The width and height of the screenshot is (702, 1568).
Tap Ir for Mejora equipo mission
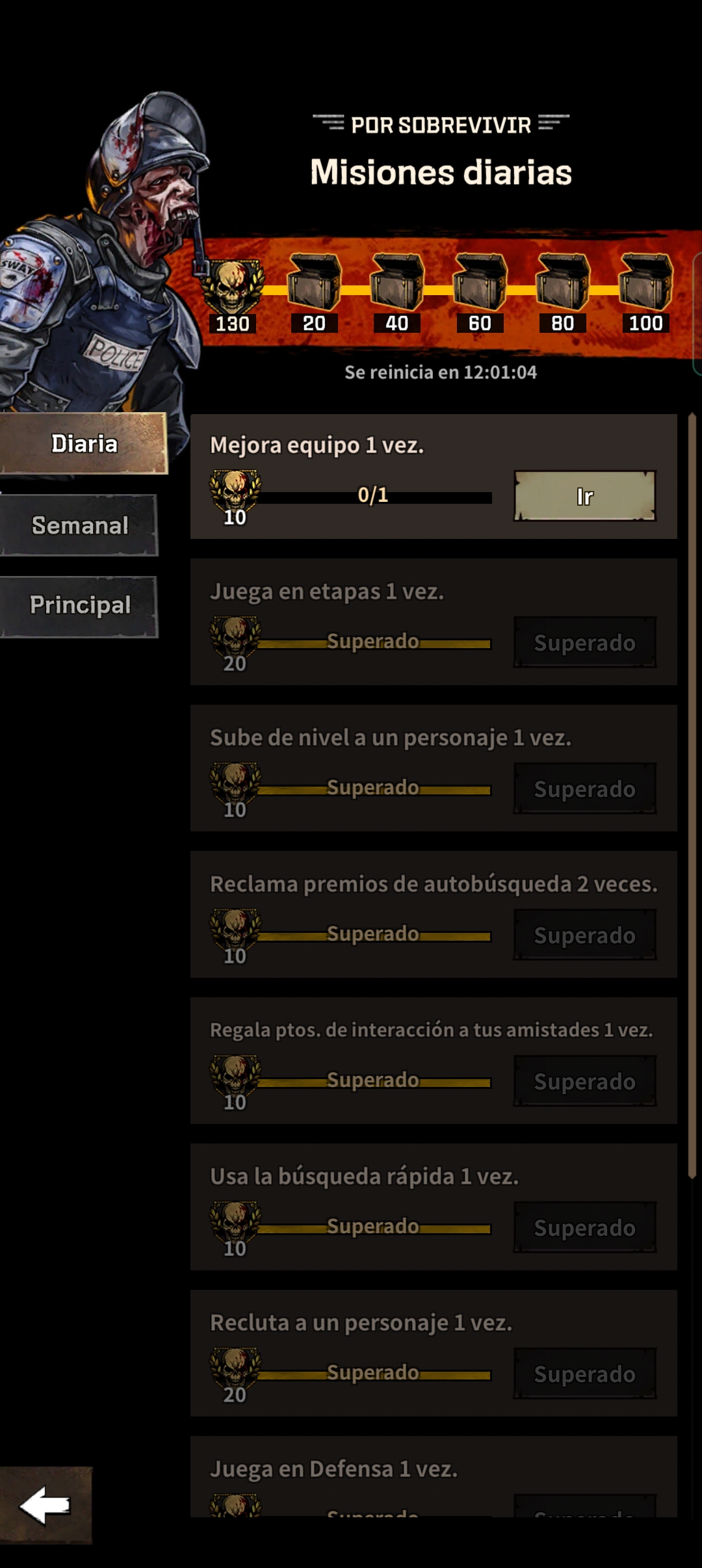pyautogui.click(x=584, y=497)
